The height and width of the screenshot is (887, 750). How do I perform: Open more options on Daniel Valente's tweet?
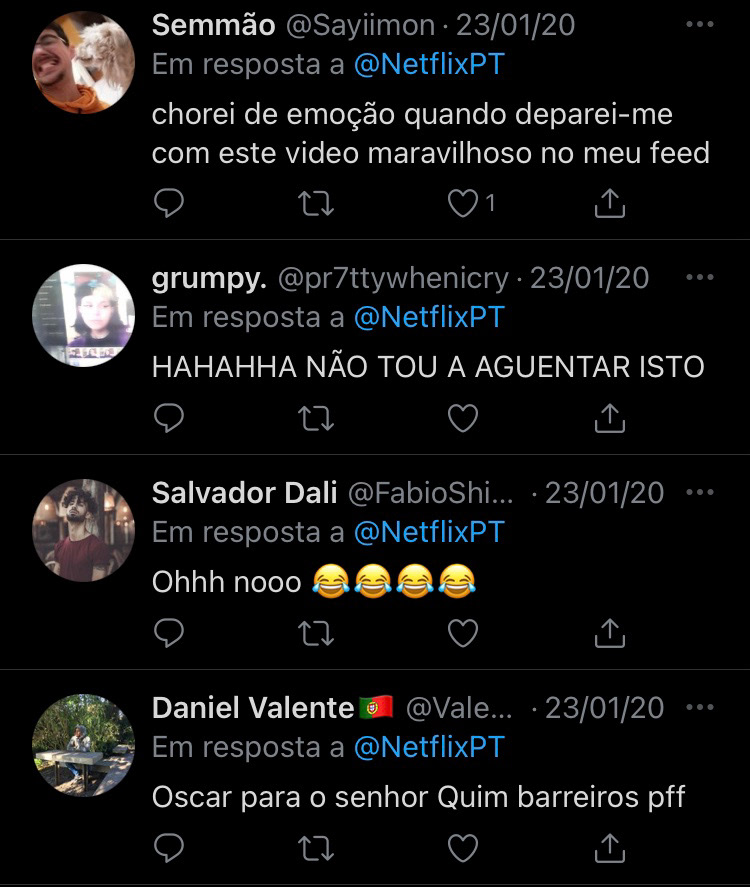[701, 708]
